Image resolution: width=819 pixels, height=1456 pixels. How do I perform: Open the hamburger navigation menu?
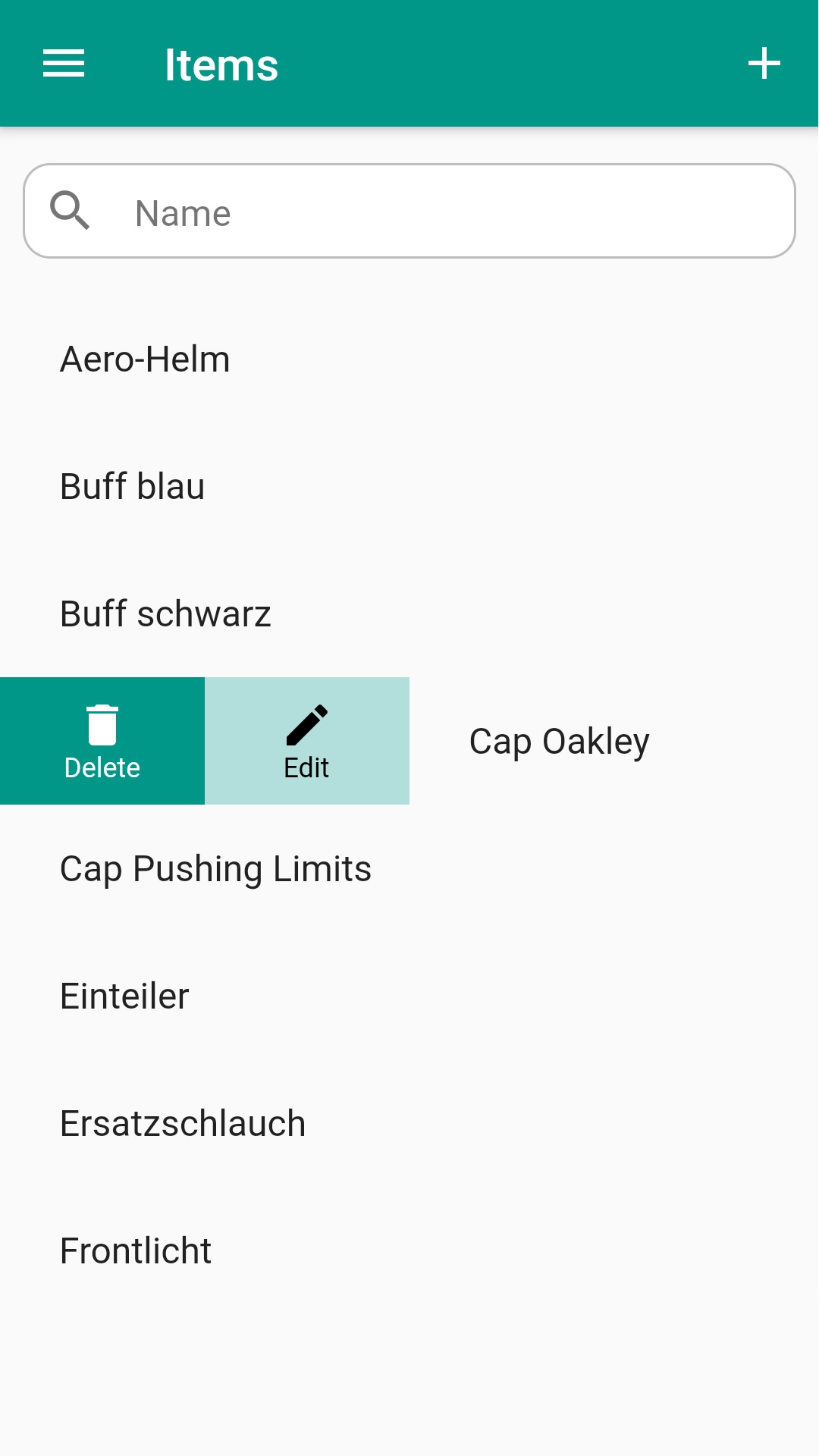(64, 64)
